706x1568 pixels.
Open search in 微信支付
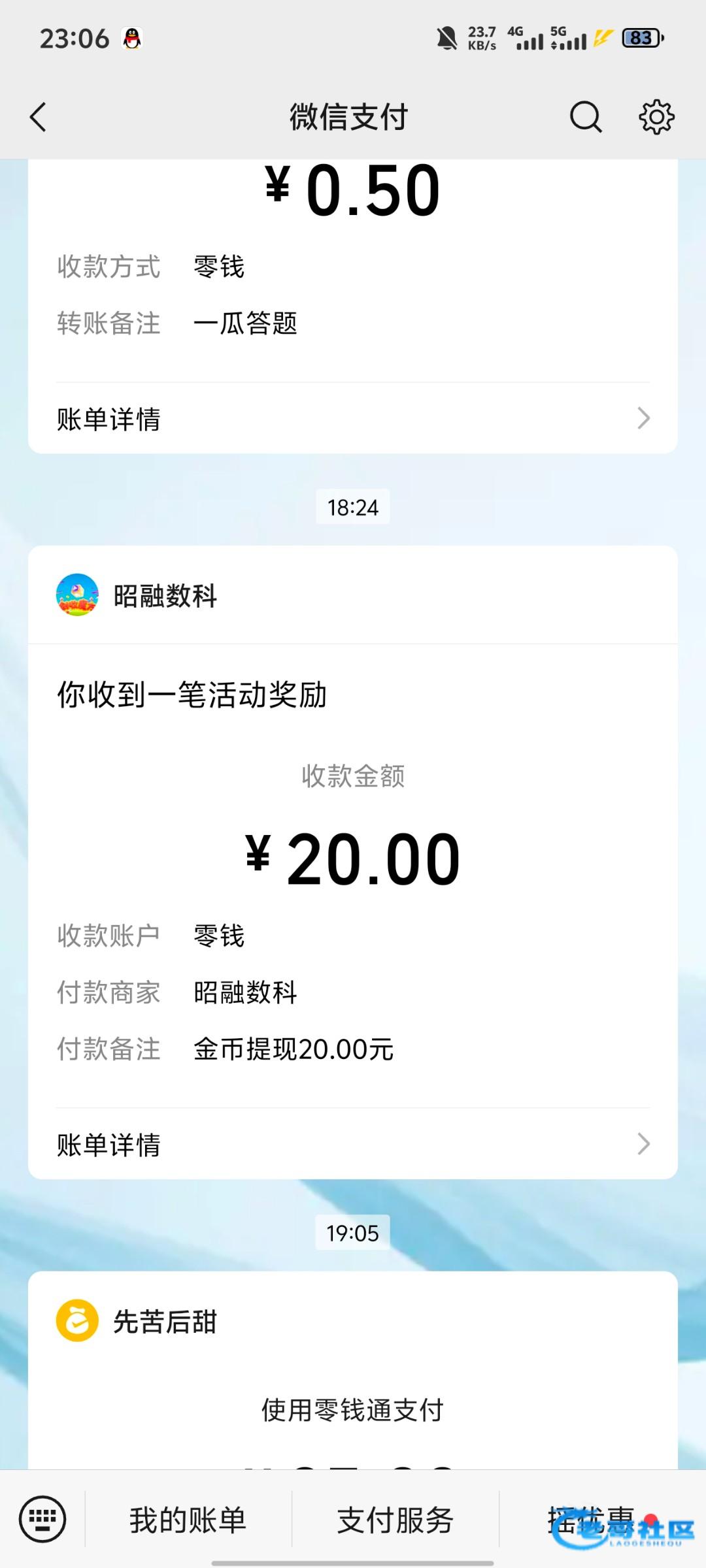(x=585, y=118)
